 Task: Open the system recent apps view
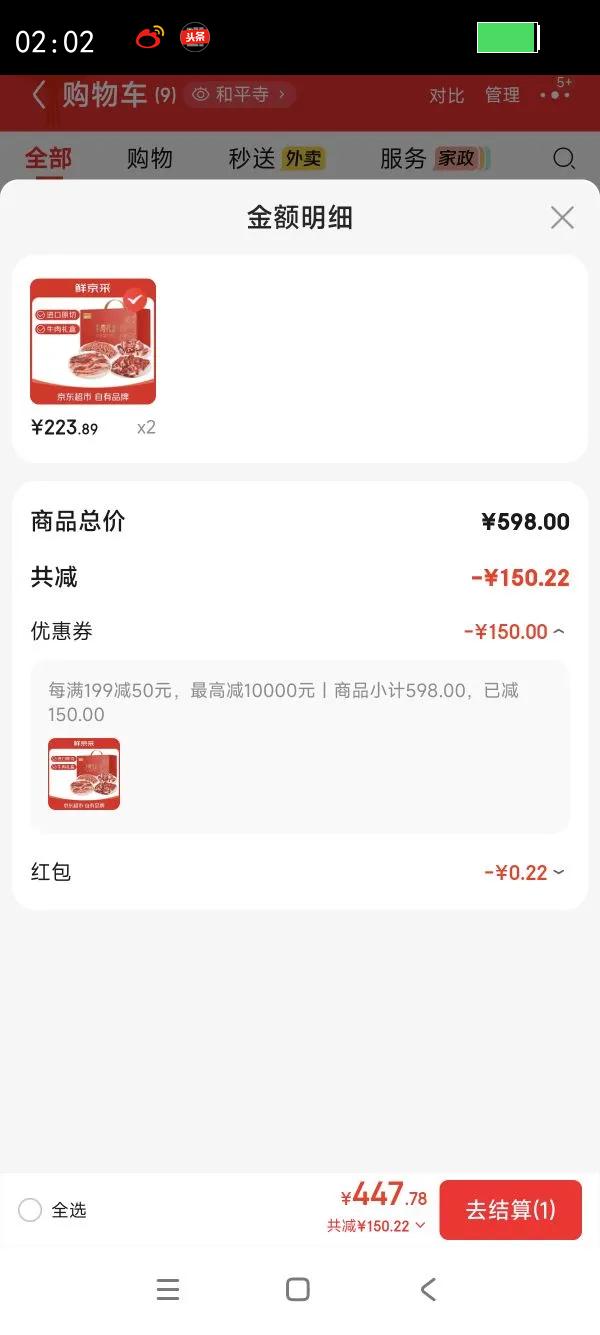pos(168,1289)
